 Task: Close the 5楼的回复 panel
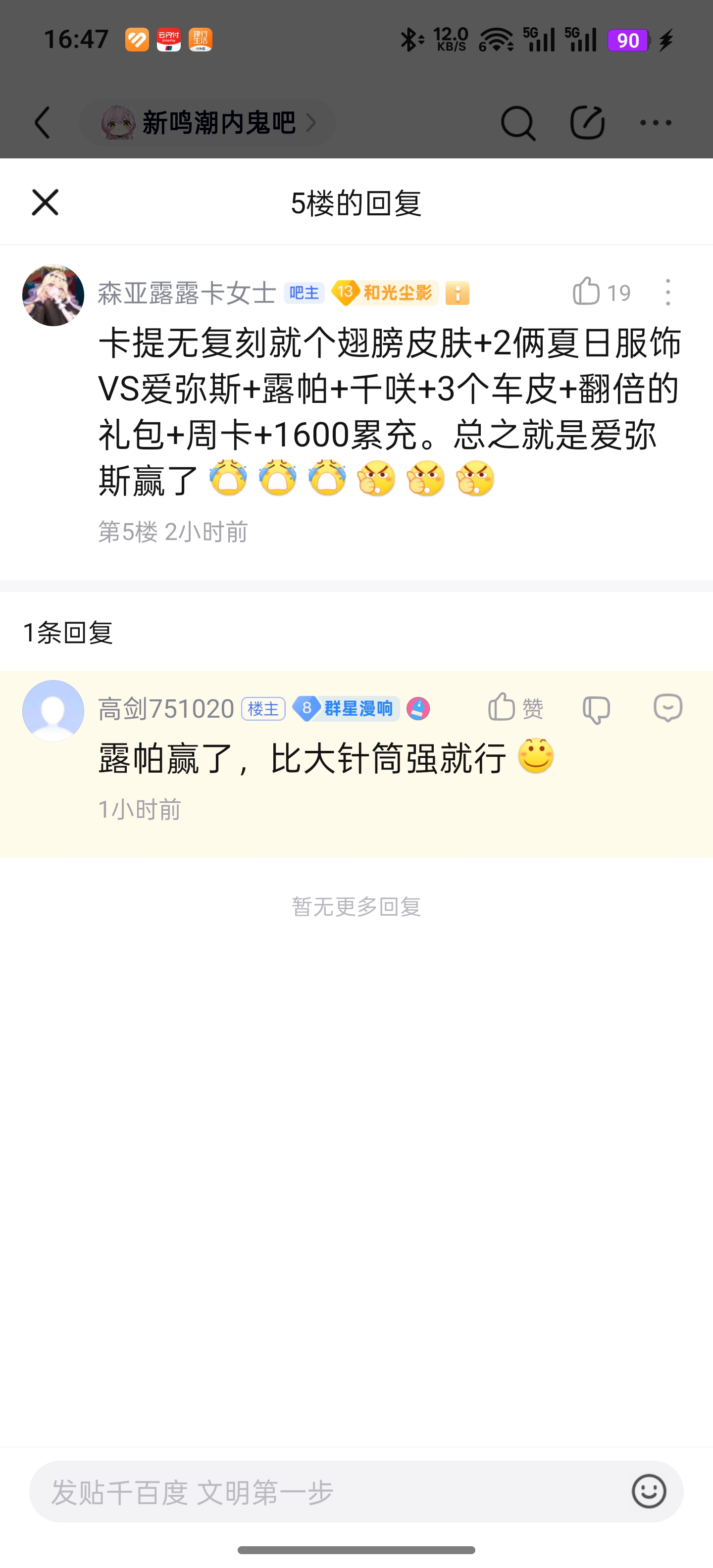pyautogui.click(x=45, y=202)
